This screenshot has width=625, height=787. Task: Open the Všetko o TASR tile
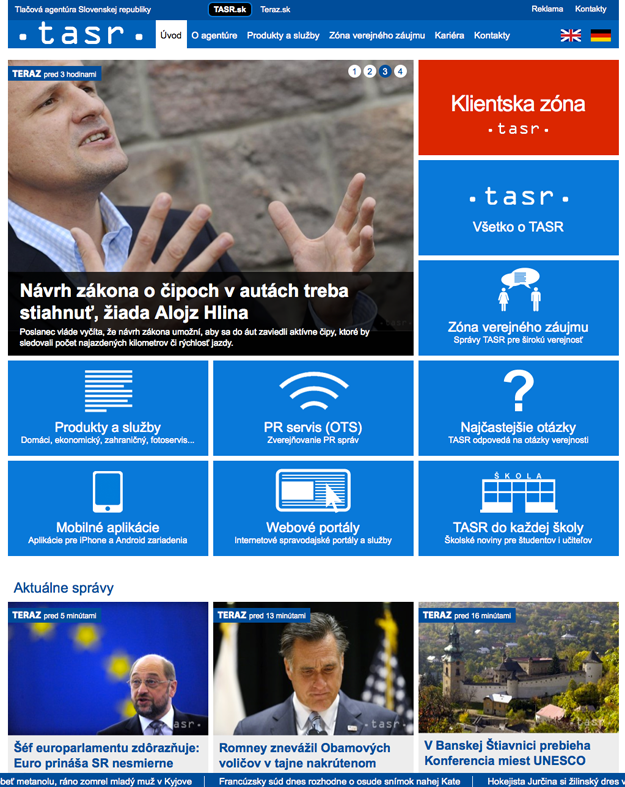pos(517,208)
